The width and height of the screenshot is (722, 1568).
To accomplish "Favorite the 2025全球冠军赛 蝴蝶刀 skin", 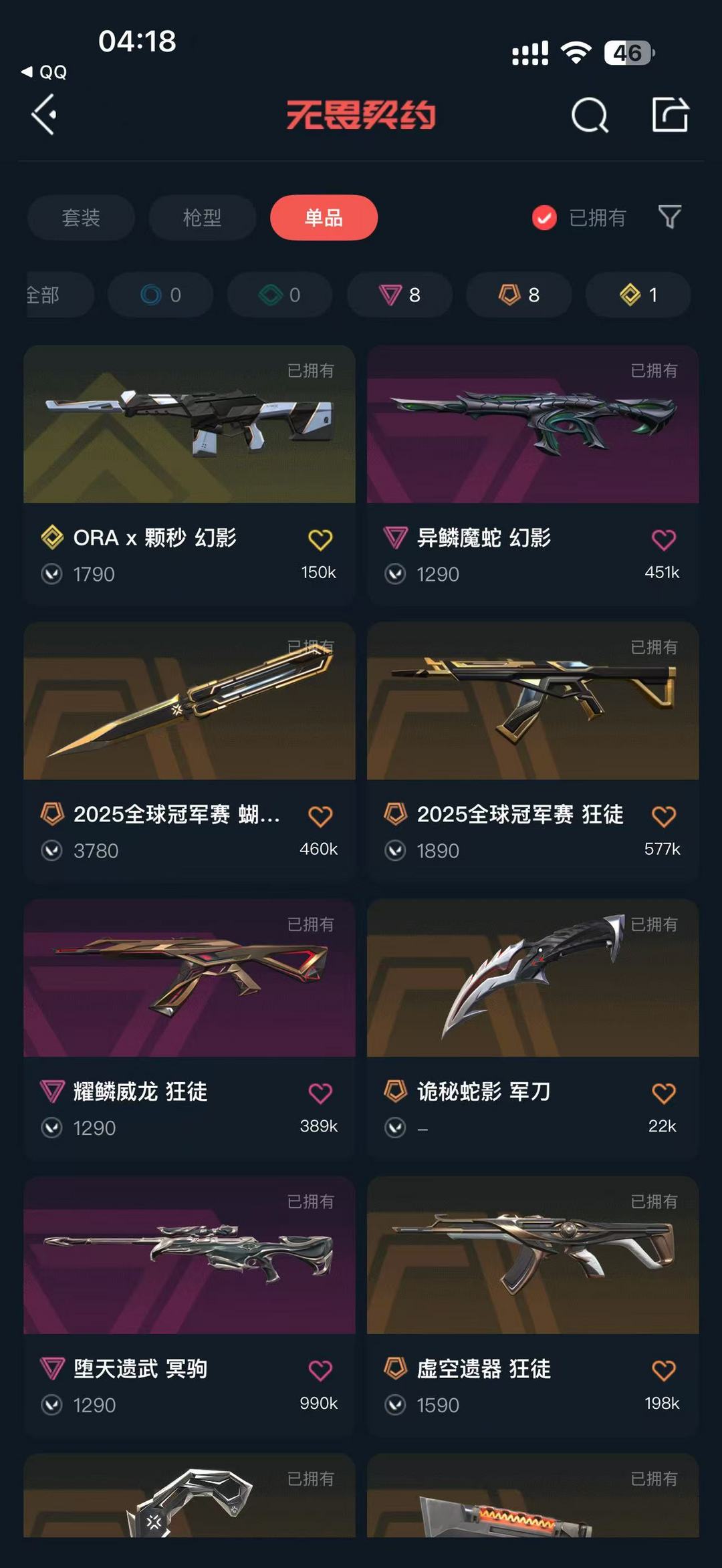I will coord(320,817).
